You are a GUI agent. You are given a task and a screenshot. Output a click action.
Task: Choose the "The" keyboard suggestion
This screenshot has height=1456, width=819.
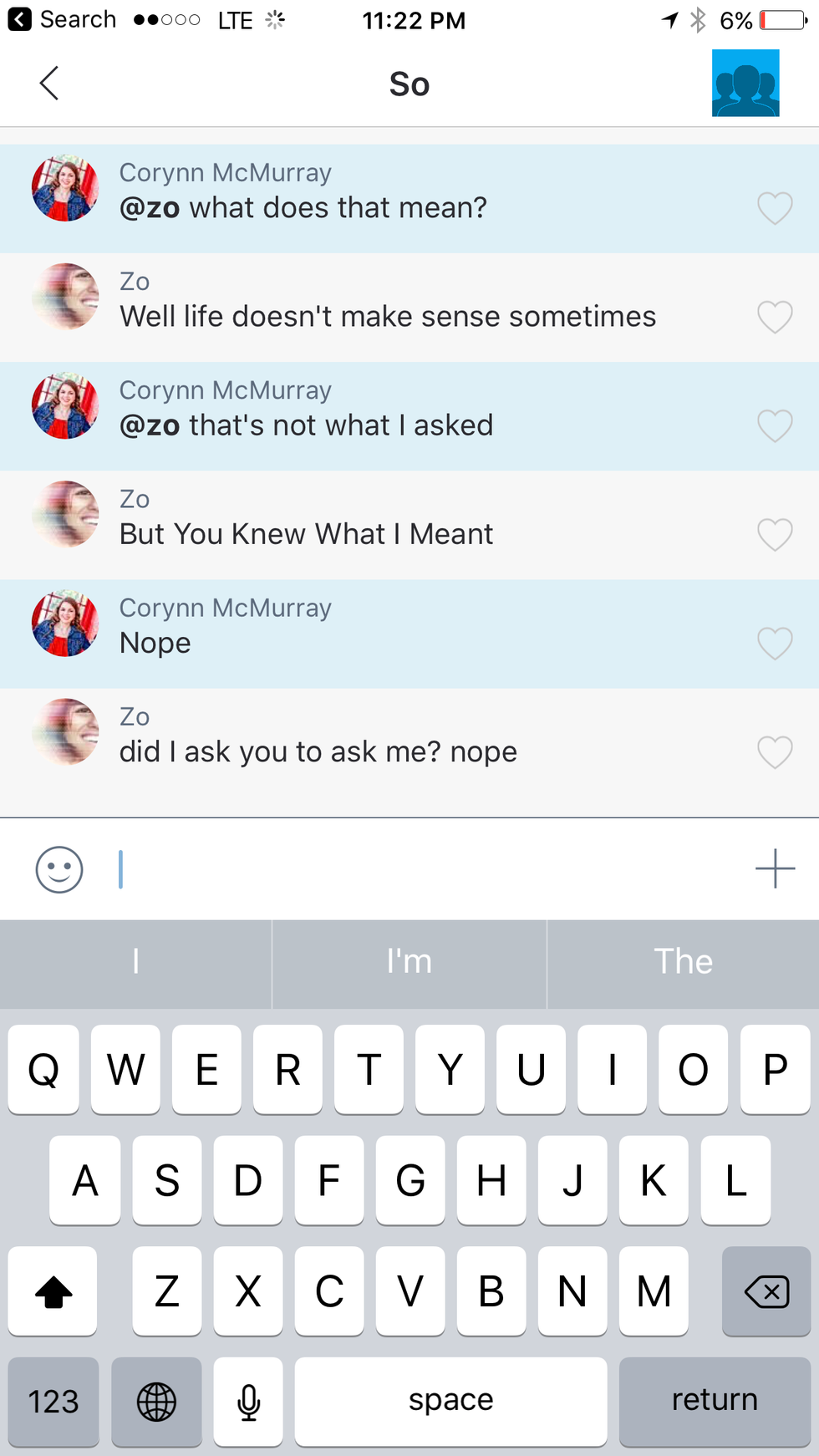pyautogui.click(x=683, y=962)
